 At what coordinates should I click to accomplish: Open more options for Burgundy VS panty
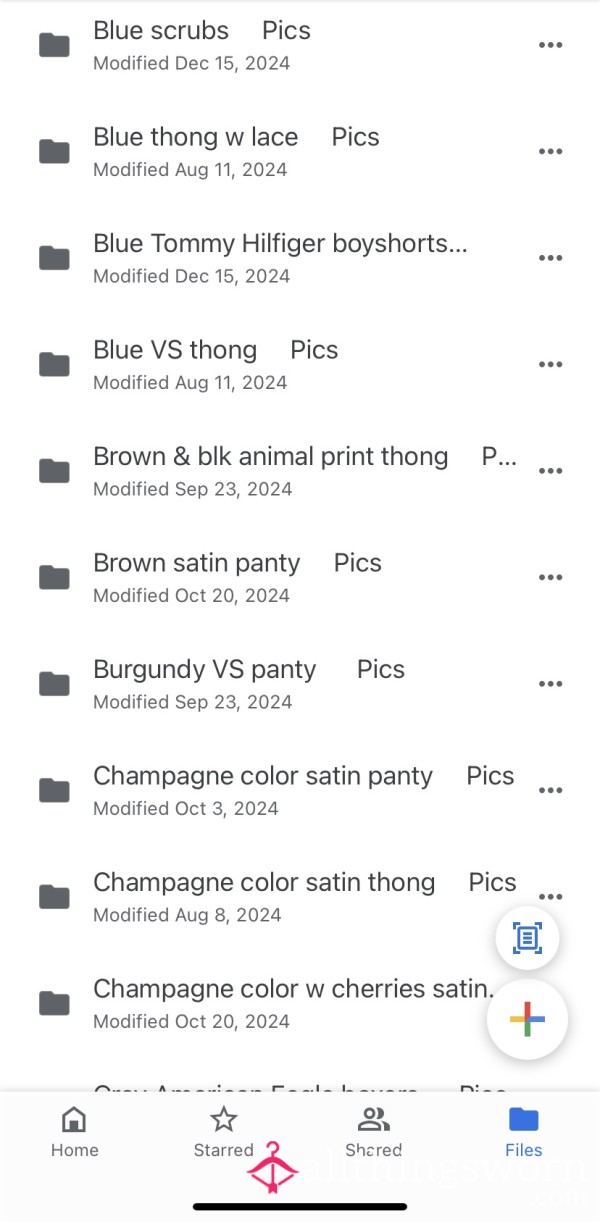[550, 684]
